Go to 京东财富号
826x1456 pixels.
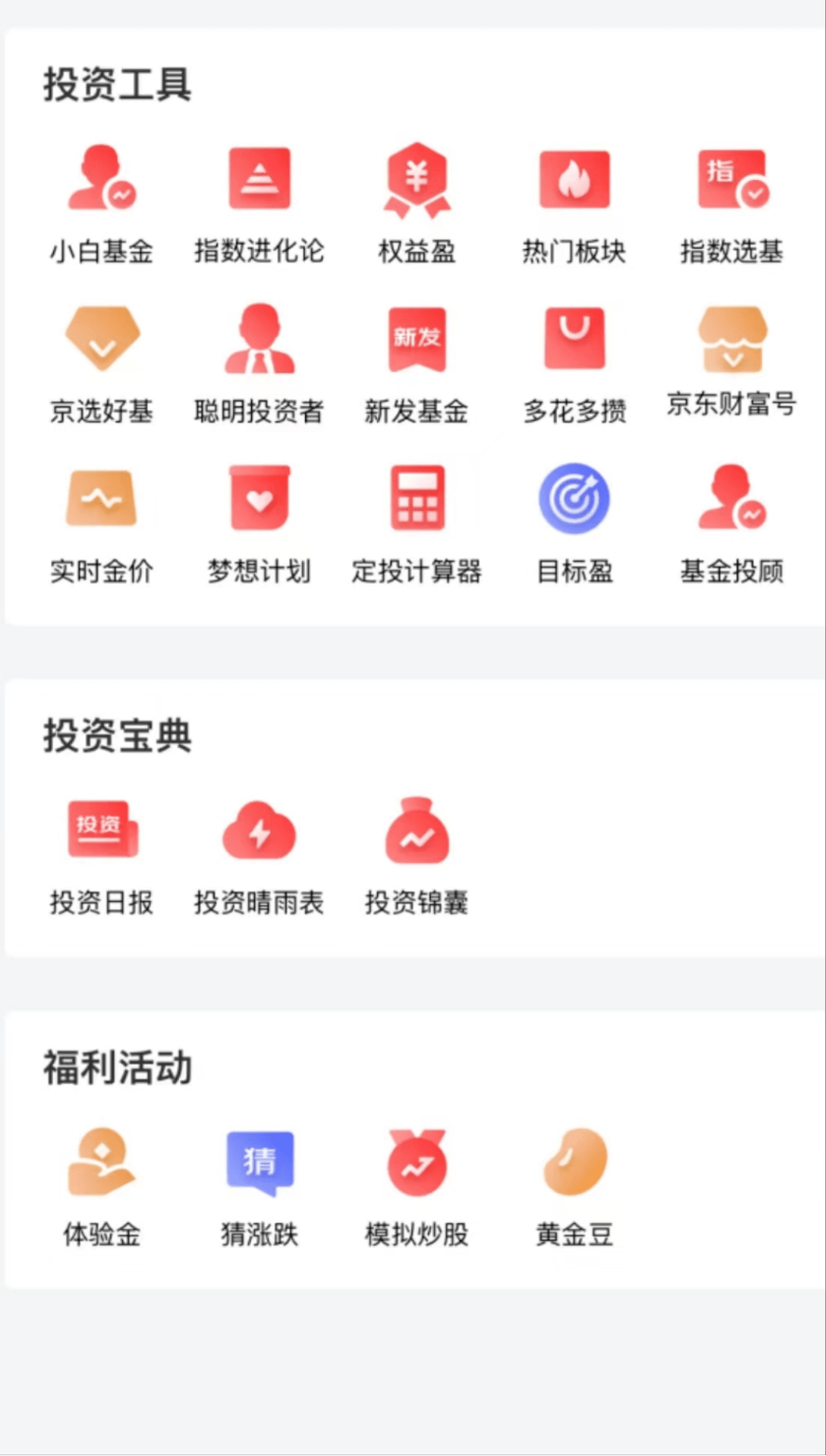pos(732,340)
